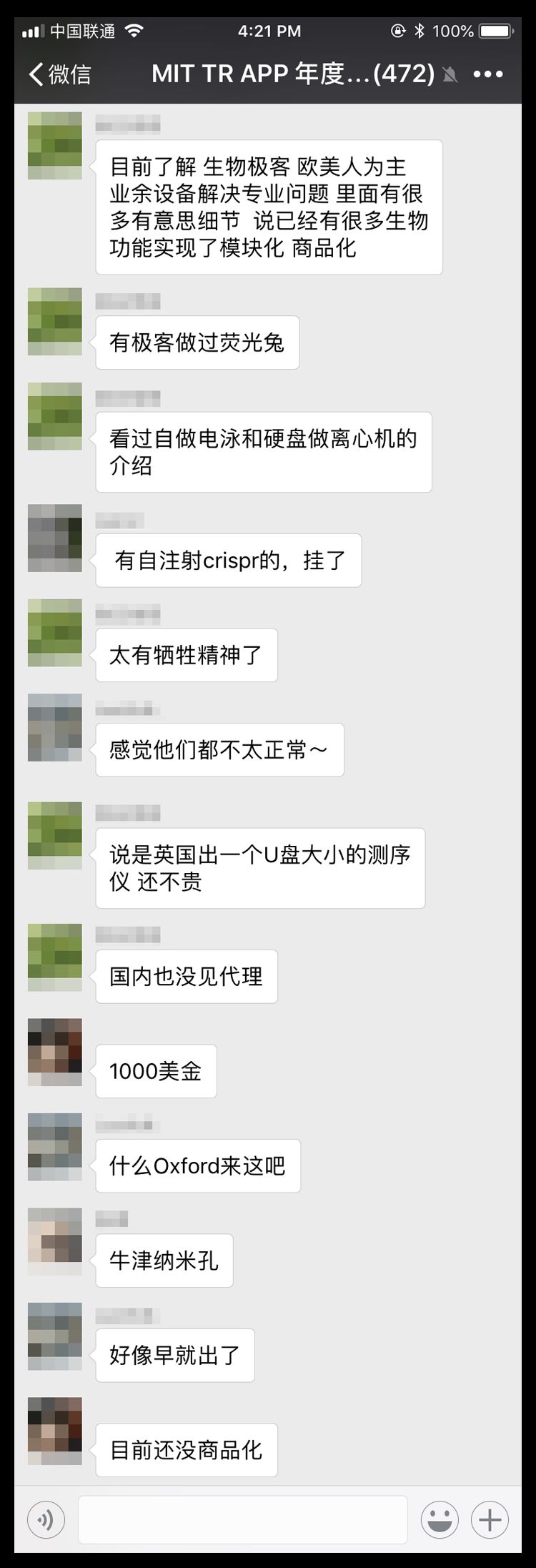536x1568 pixels.
Task: Go back to the 微信 chat list
Action: pos(59,74)
